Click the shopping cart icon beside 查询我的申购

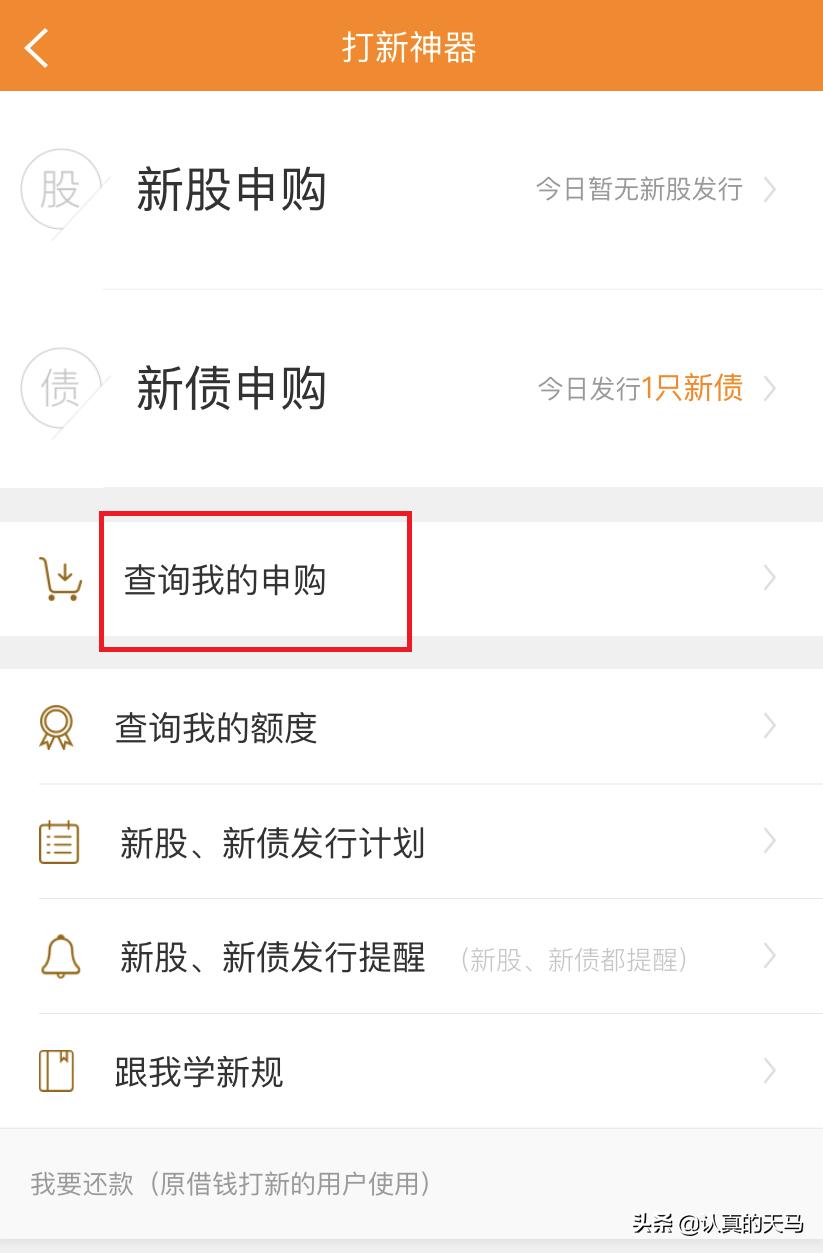pyautogui.click(x=60, y=578)
